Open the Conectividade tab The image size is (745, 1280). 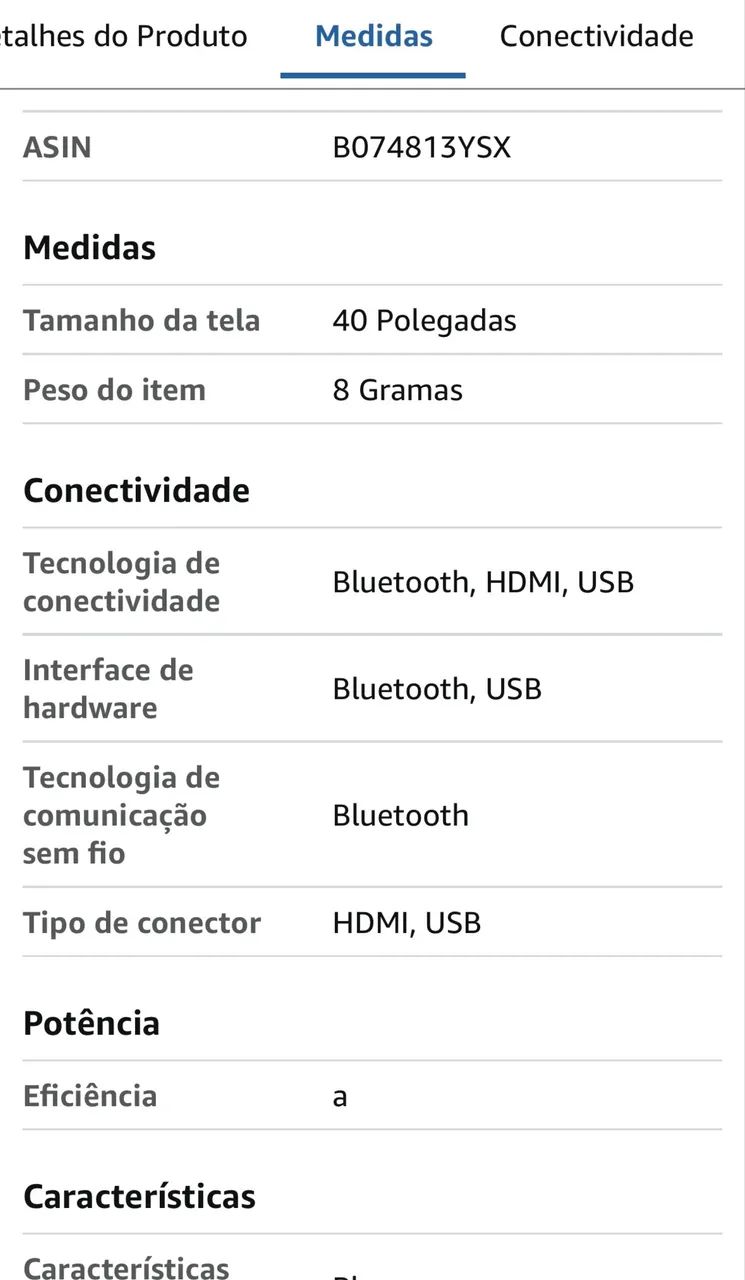pos(595,36)
